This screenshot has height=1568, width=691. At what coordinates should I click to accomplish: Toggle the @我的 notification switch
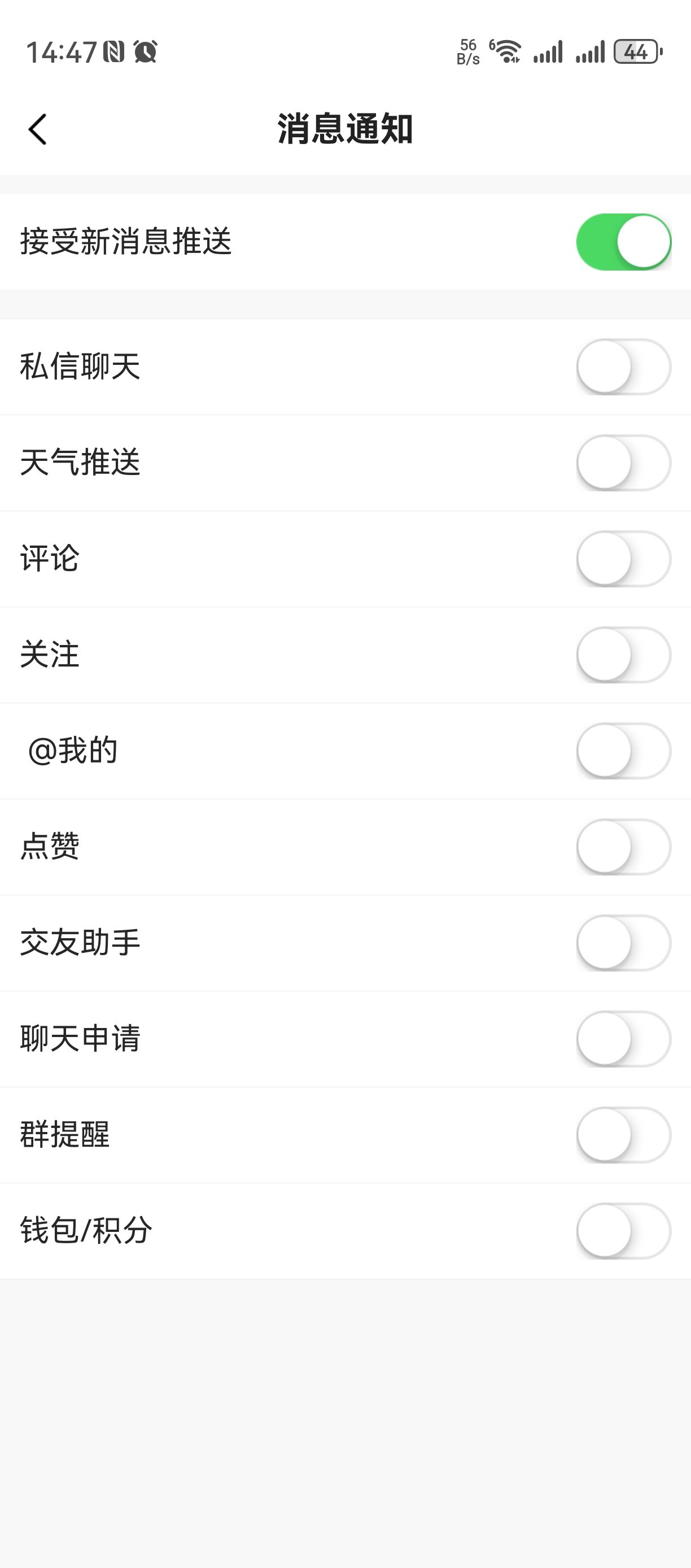(623, 751)
